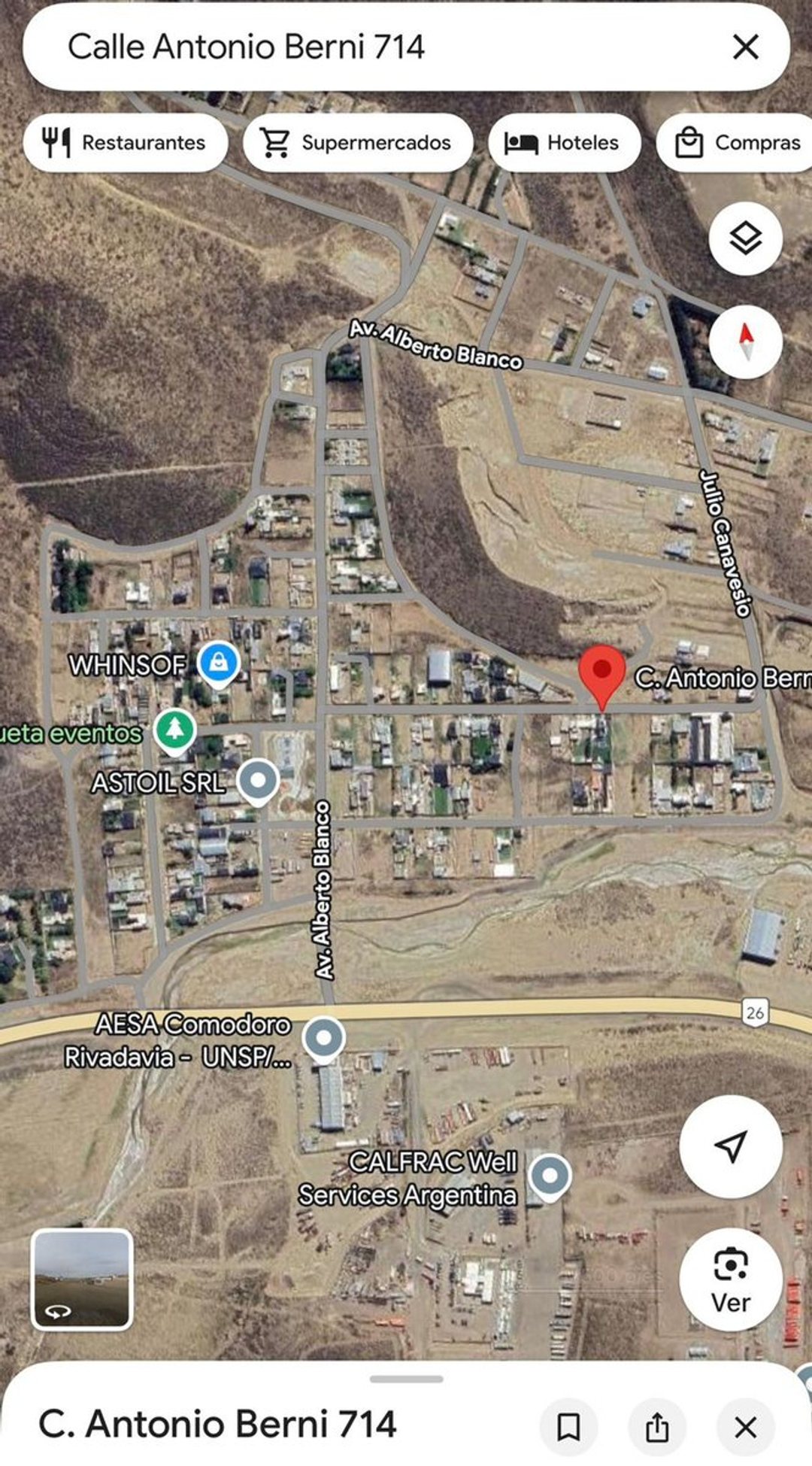812x1466 pixels.
Task: Clear the search with the X button
Action: (744, 47)
